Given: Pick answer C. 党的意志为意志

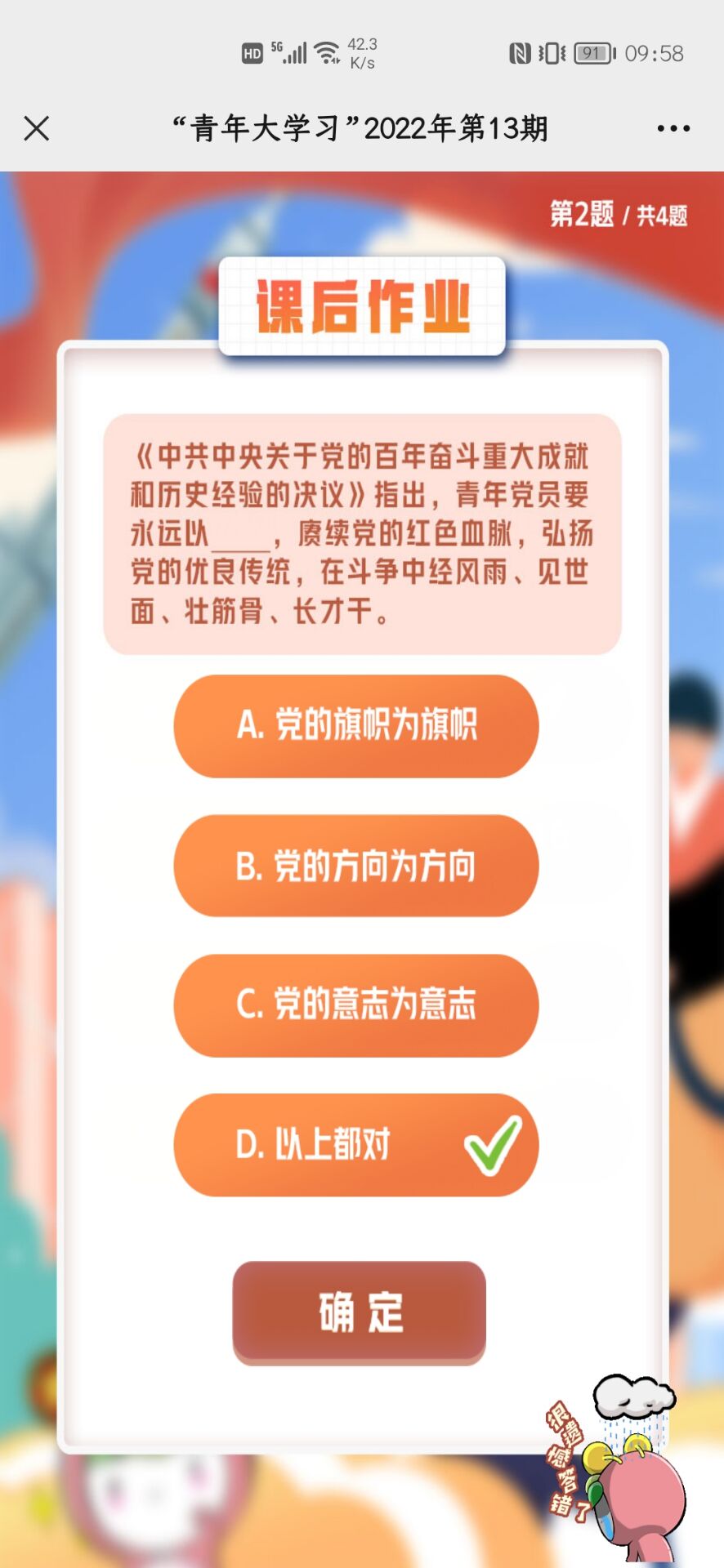Looking at the screenshot, I should pyautogui.click(x=356, y=1005).
